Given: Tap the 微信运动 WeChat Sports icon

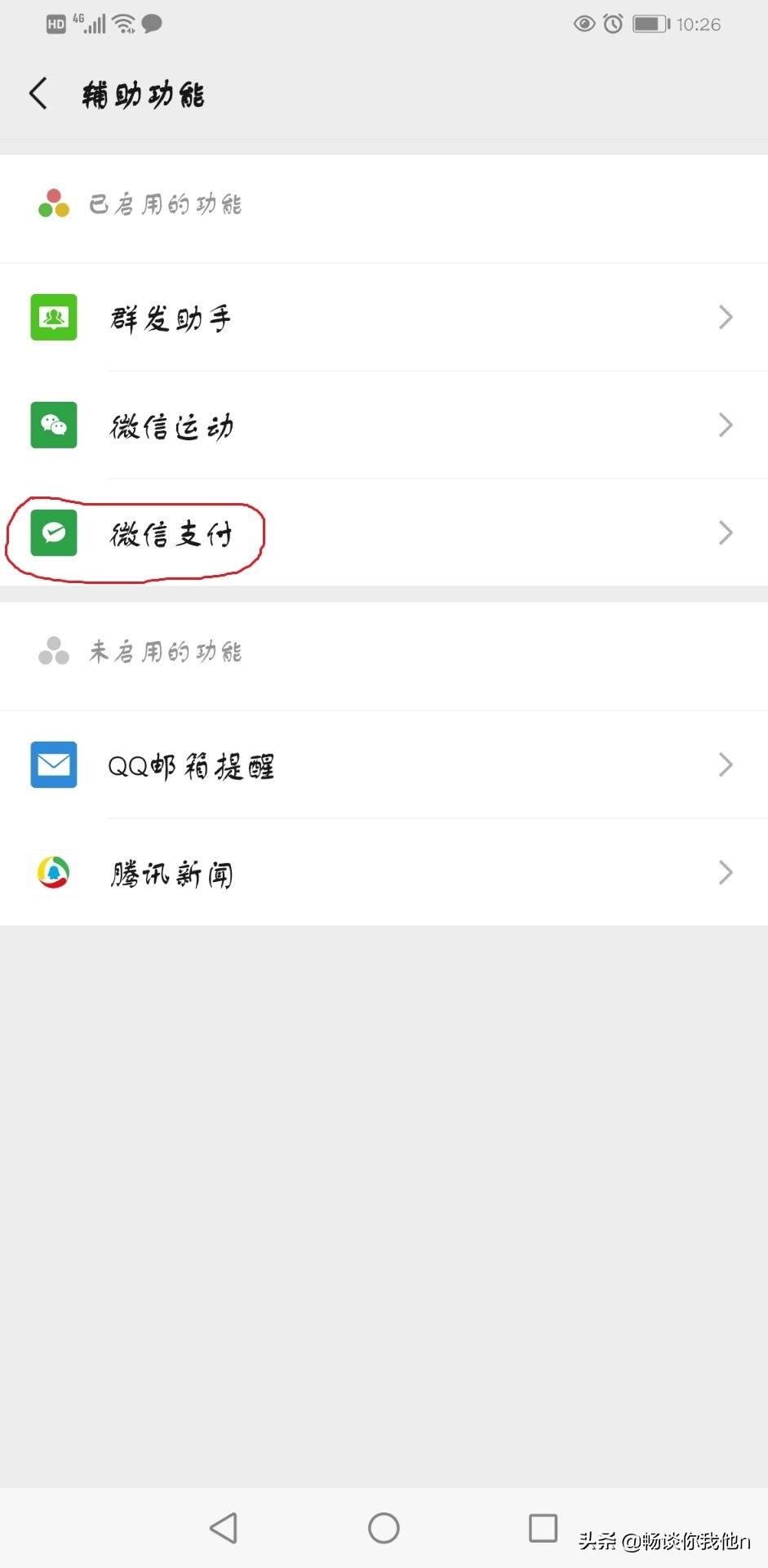Looking at the screenshot, I should coord(53,425).
